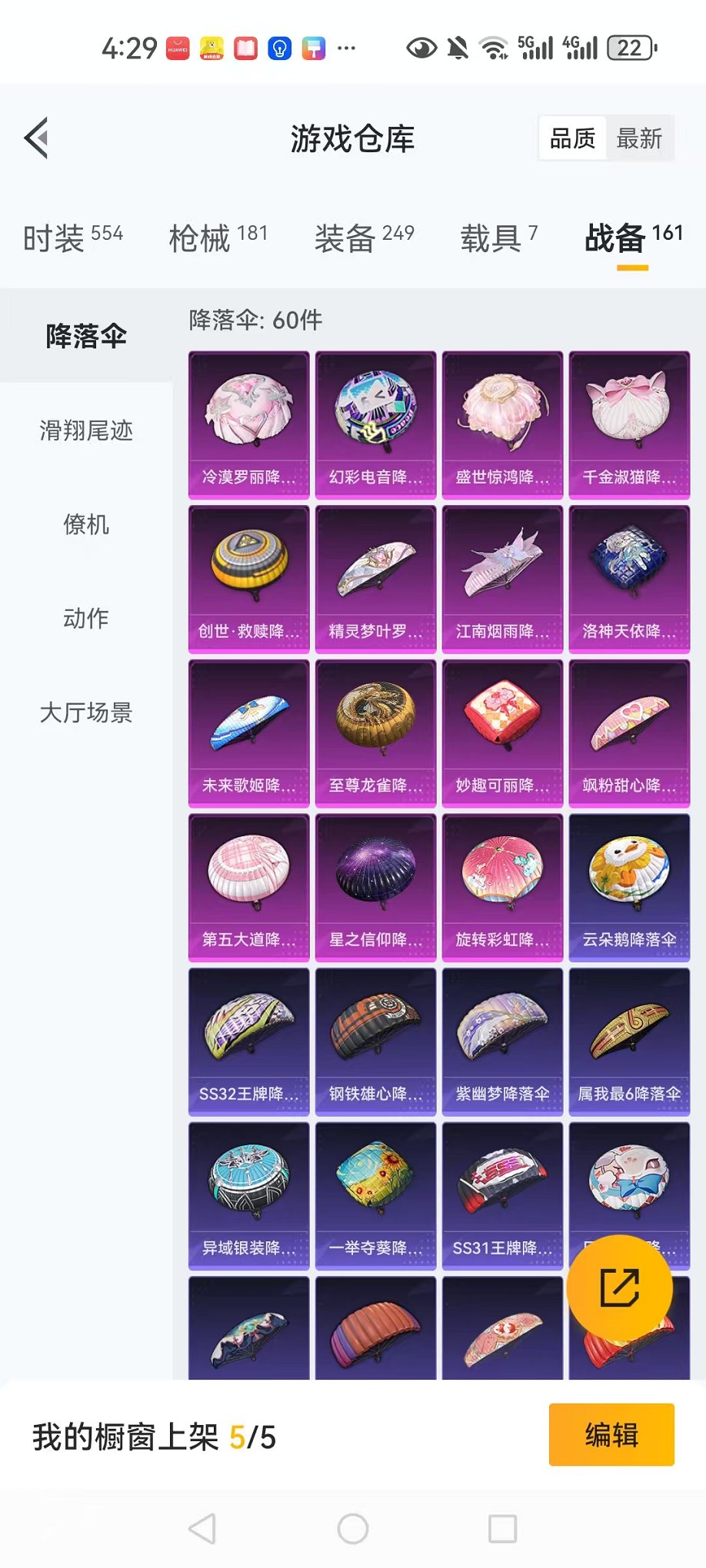Tap the 编辑 button

pos(611,1435)
